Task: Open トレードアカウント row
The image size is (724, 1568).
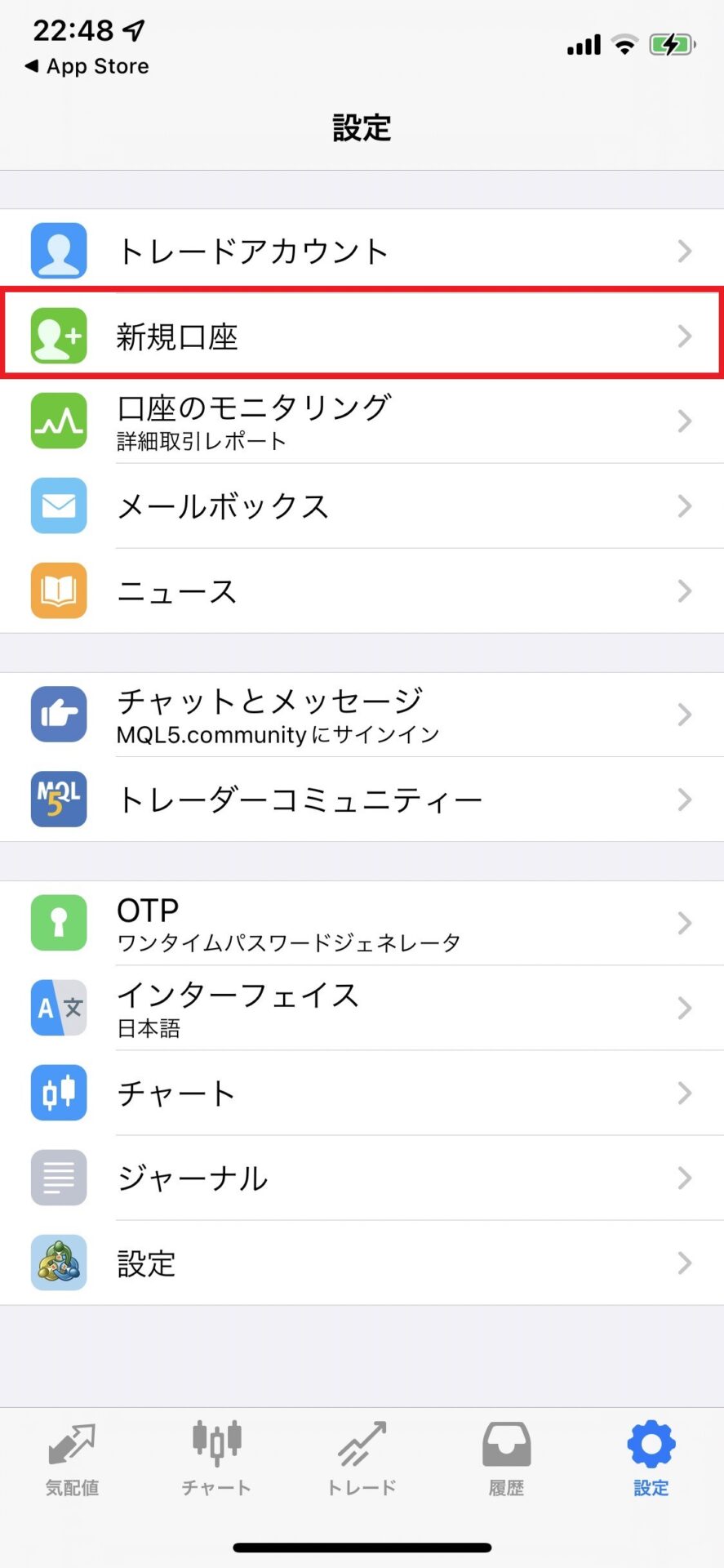Action: [362, 251]
